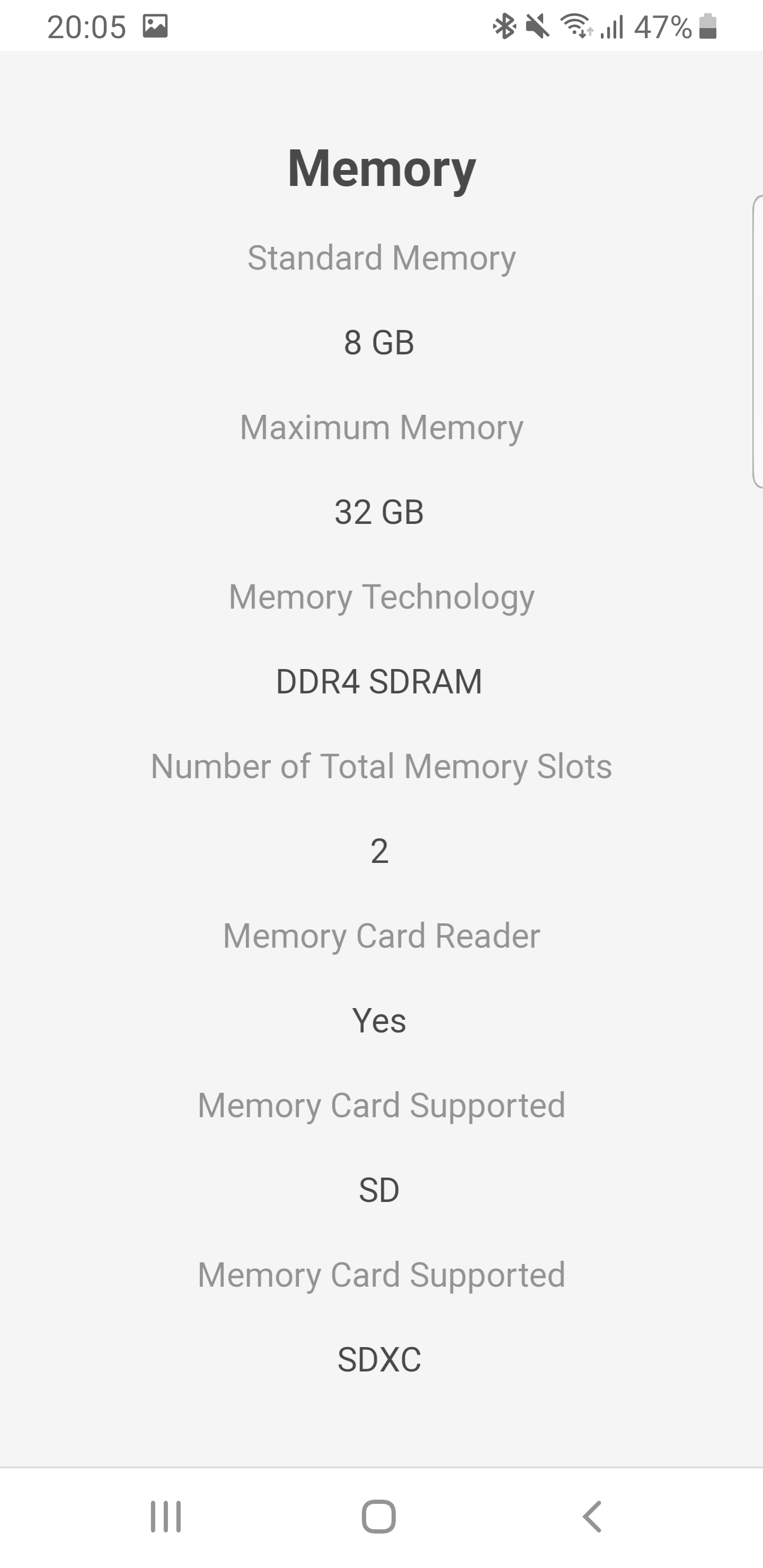763x1568 pixels.
Task: Tap the Number of Total Memory Slots label
Action: [381, 767]
